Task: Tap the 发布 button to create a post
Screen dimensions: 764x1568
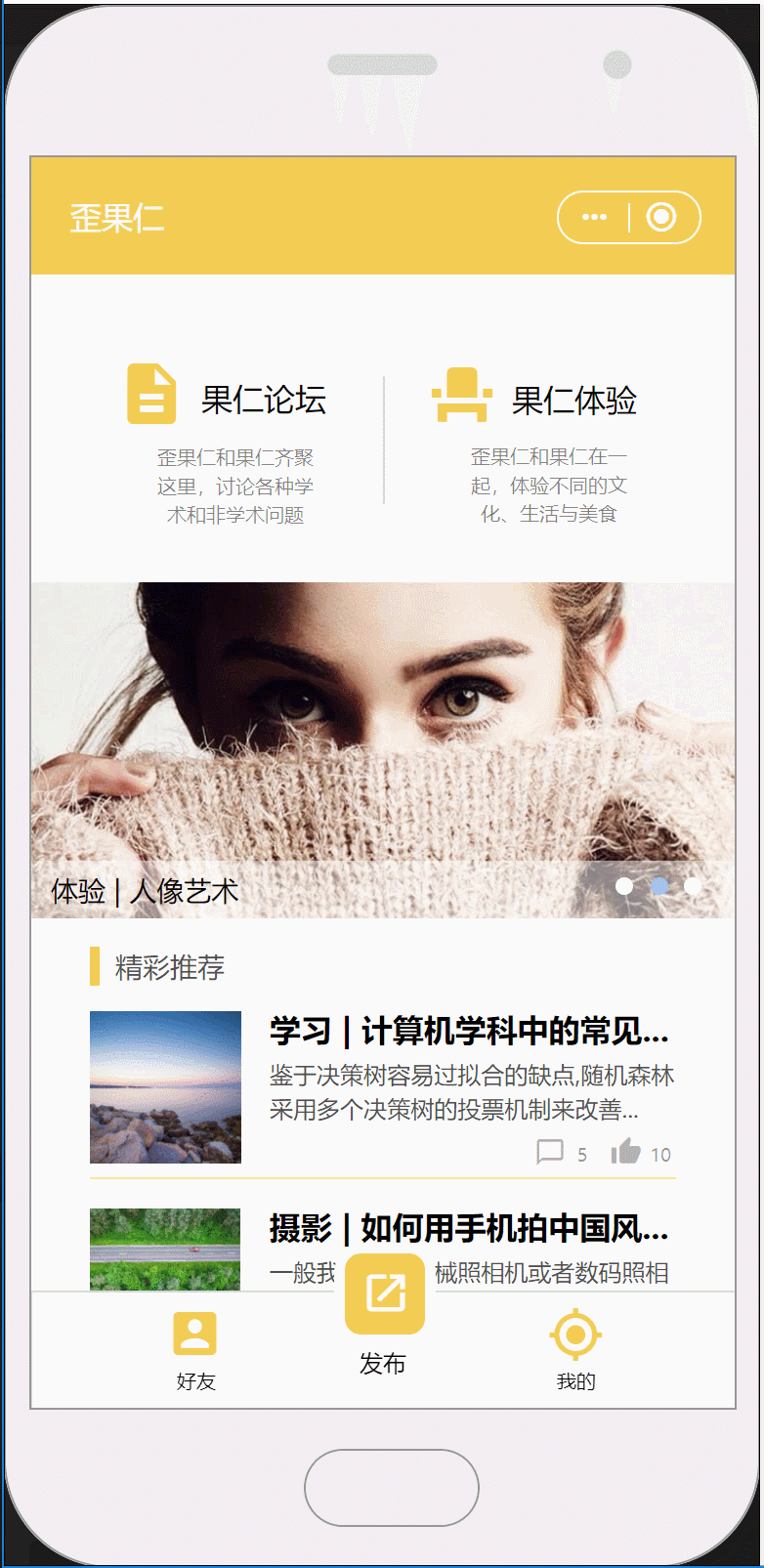Action: coord(385,1294)
